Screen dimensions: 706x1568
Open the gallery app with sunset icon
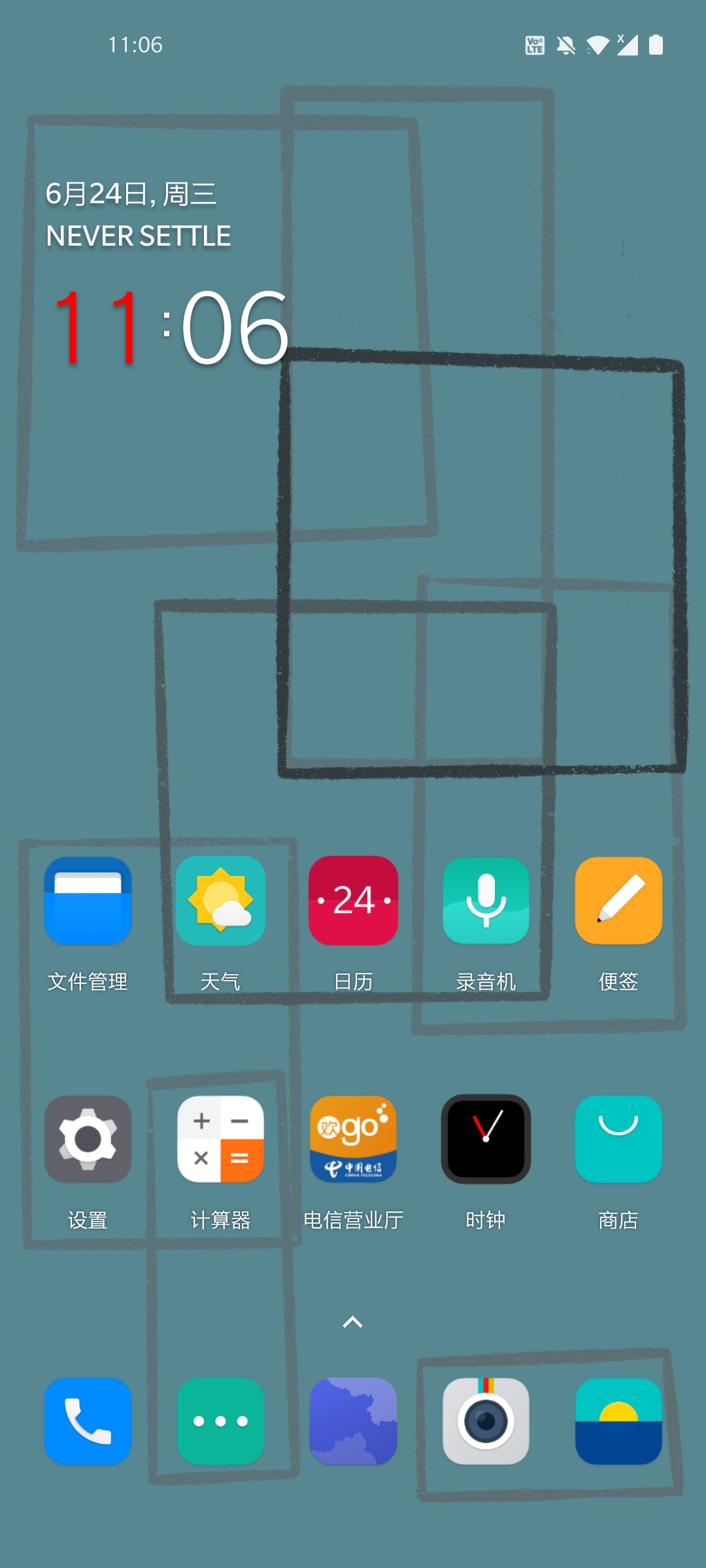[x=618, y=1421]
